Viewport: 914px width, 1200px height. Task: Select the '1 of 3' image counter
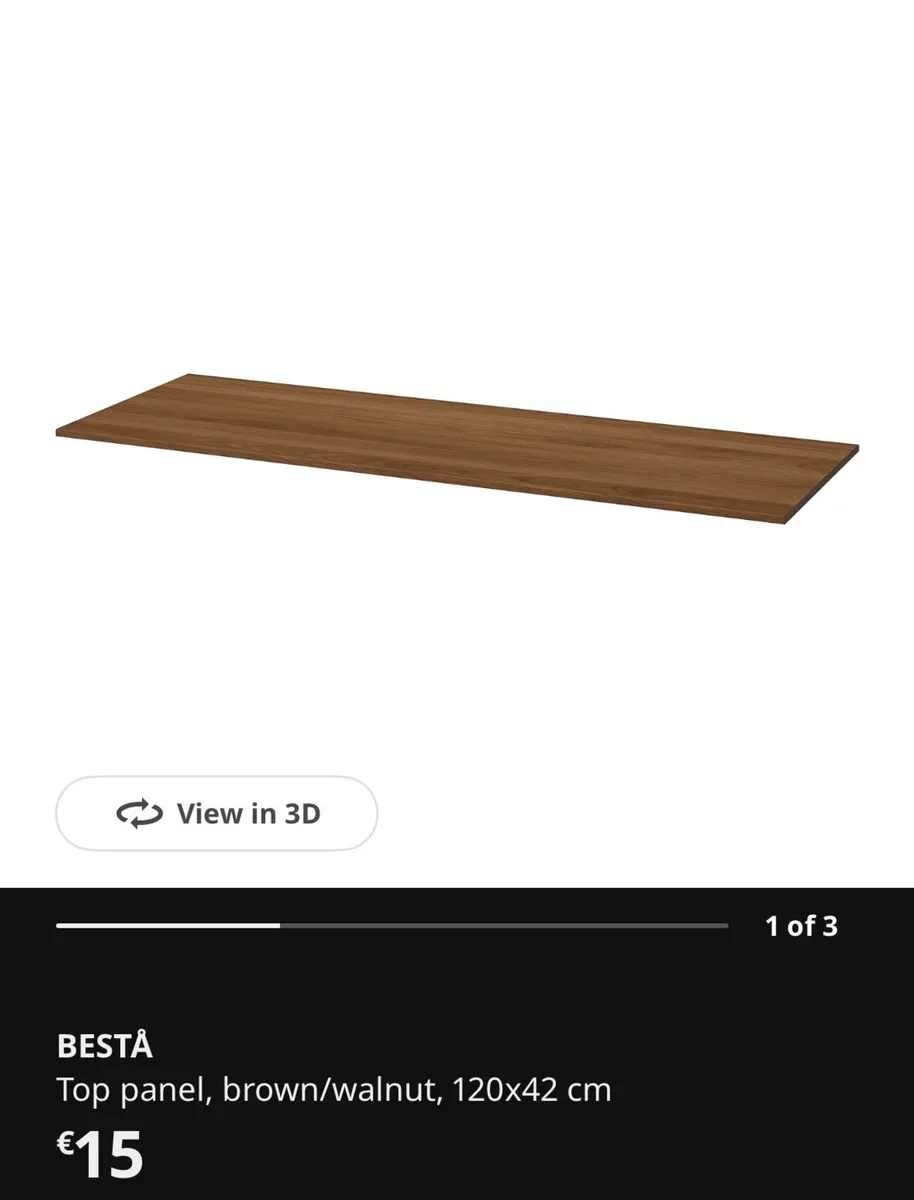804,926
